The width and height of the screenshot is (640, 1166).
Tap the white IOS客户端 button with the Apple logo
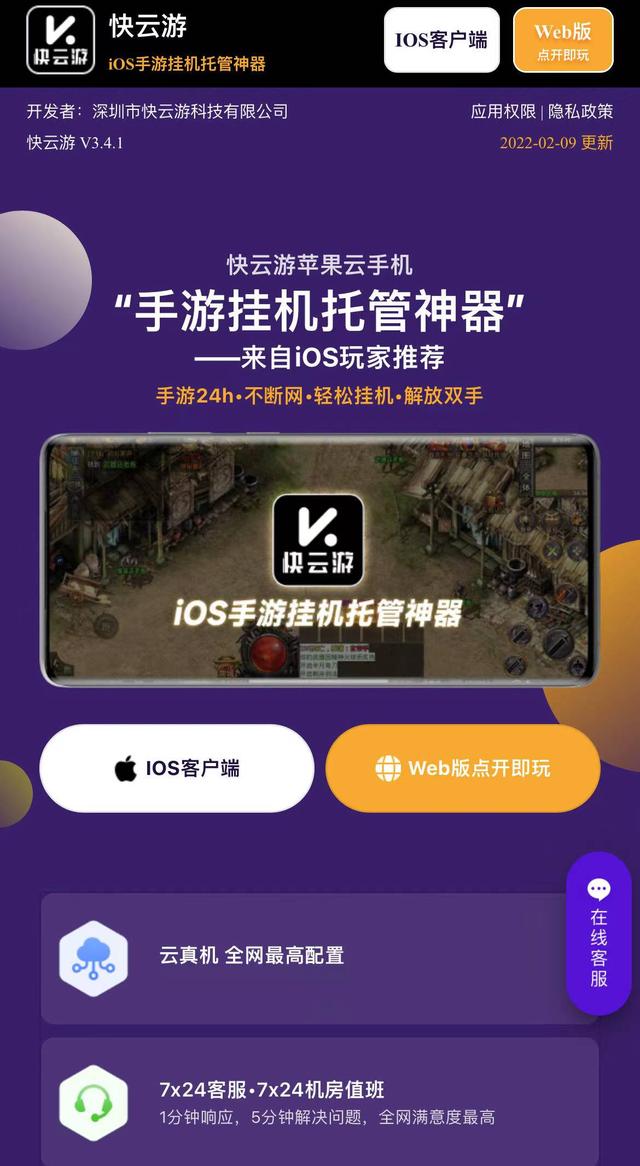(177, 768)
